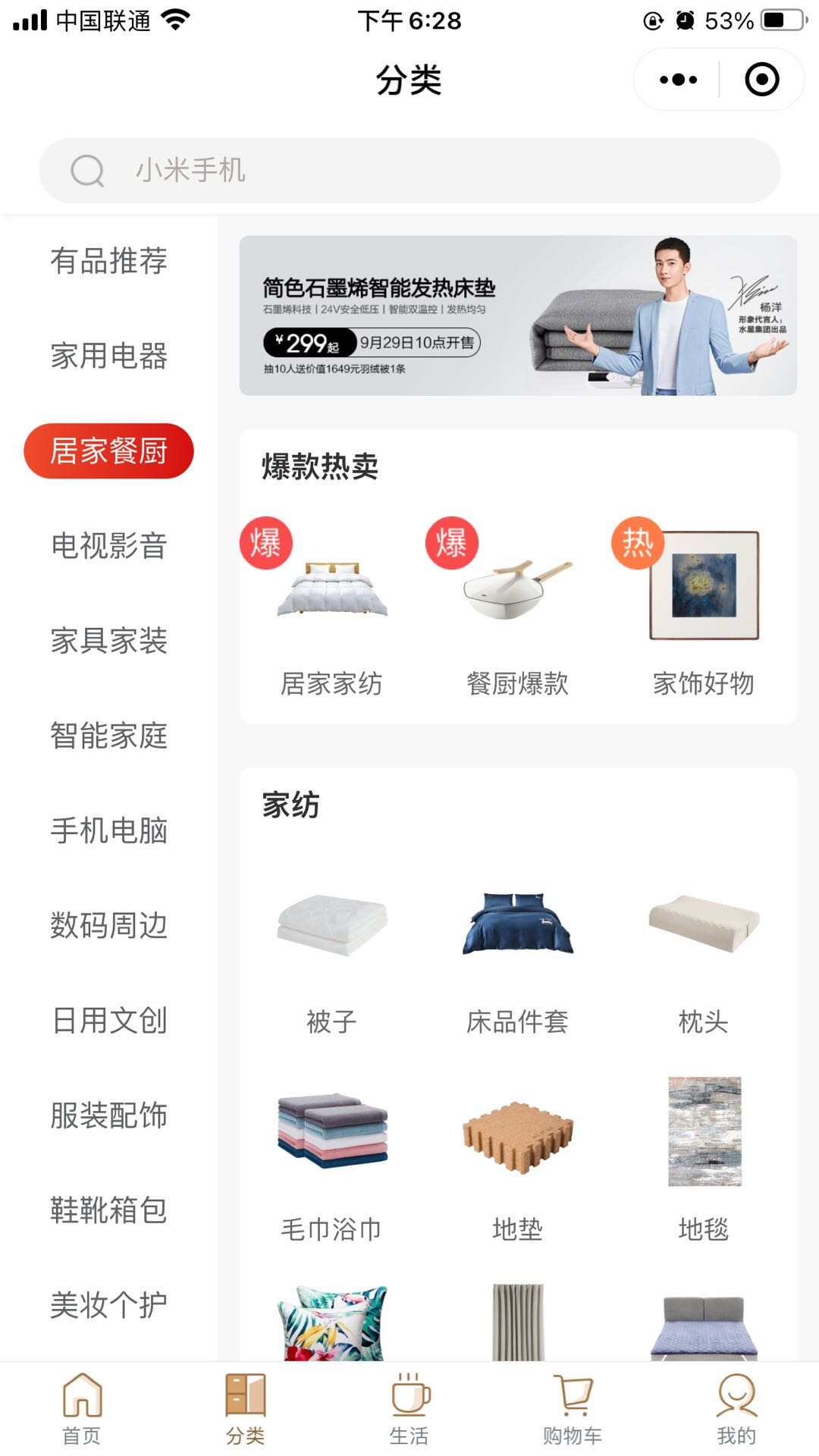Open the mini-program three-dot menu
Screen dimensions: 819x1456
678,80
